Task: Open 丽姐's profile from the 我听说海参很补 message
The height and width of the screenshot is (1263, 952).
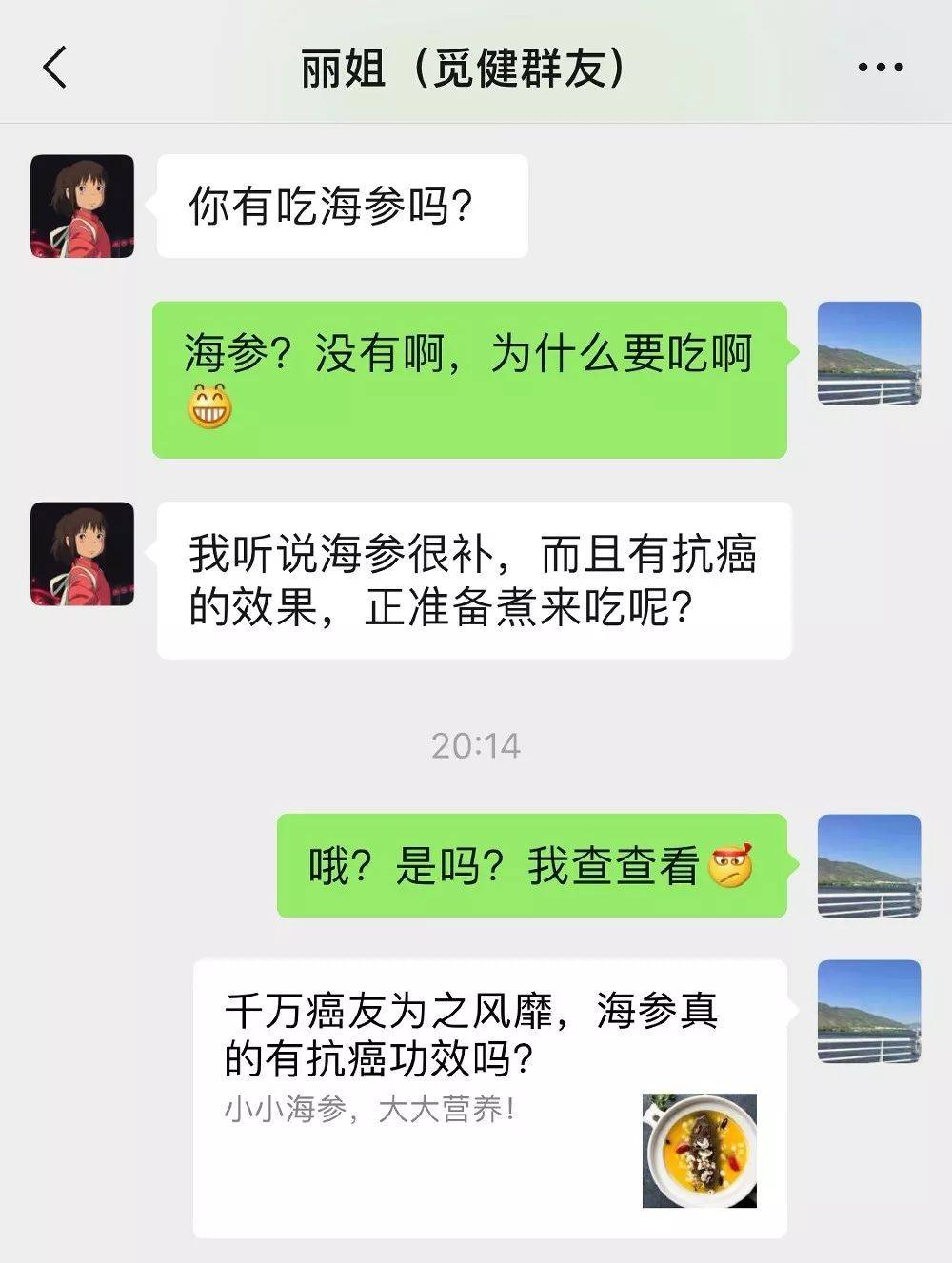Action: coord(83,554)
